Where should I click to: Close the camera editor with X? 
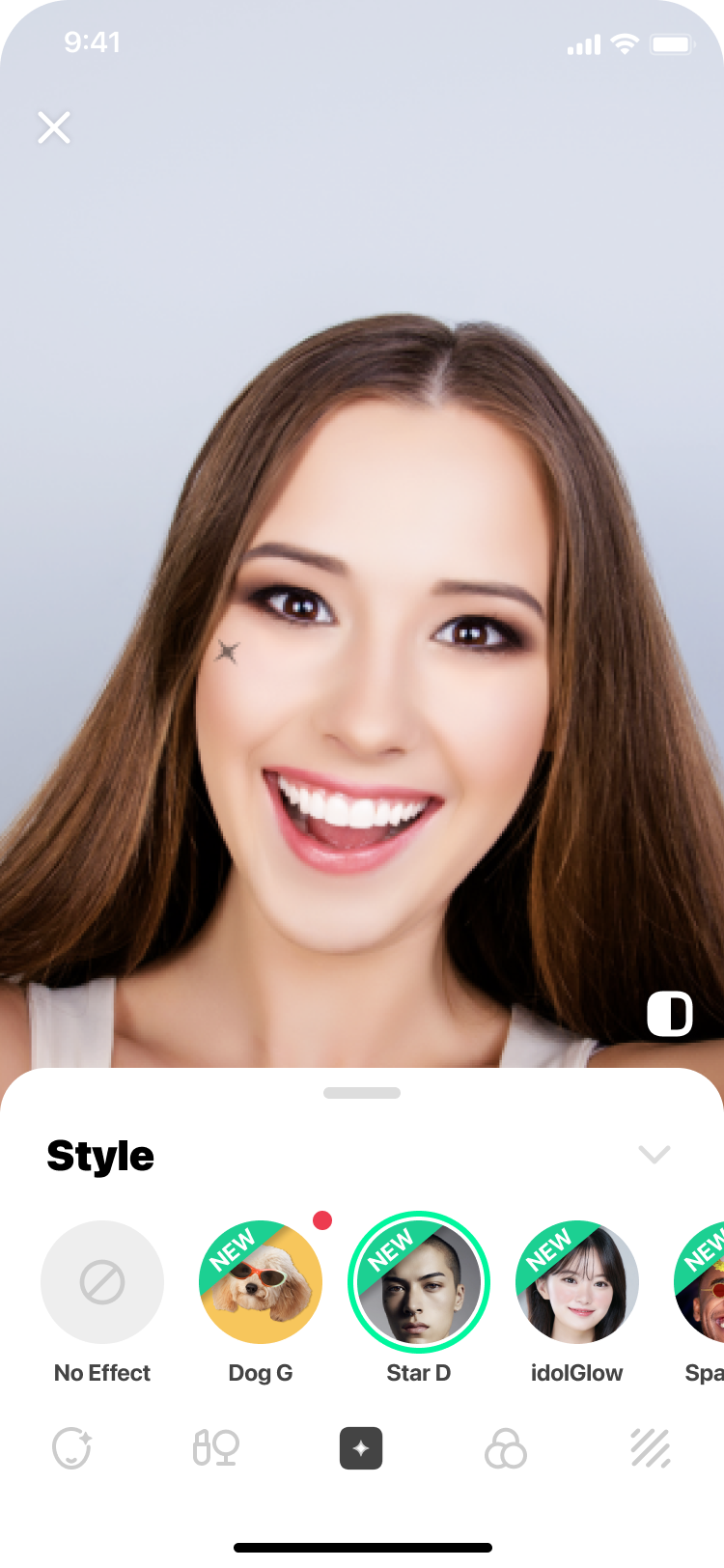(x=54, y=127)
